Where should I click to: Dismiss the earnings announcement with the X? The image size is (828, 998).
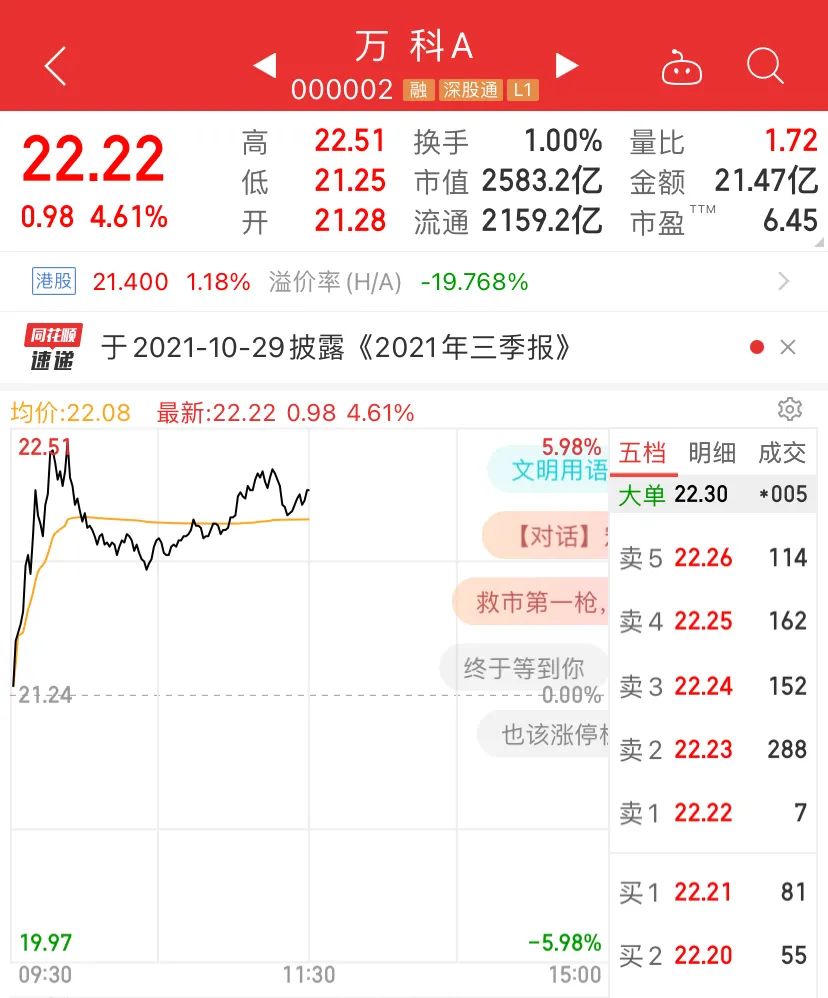788,348
